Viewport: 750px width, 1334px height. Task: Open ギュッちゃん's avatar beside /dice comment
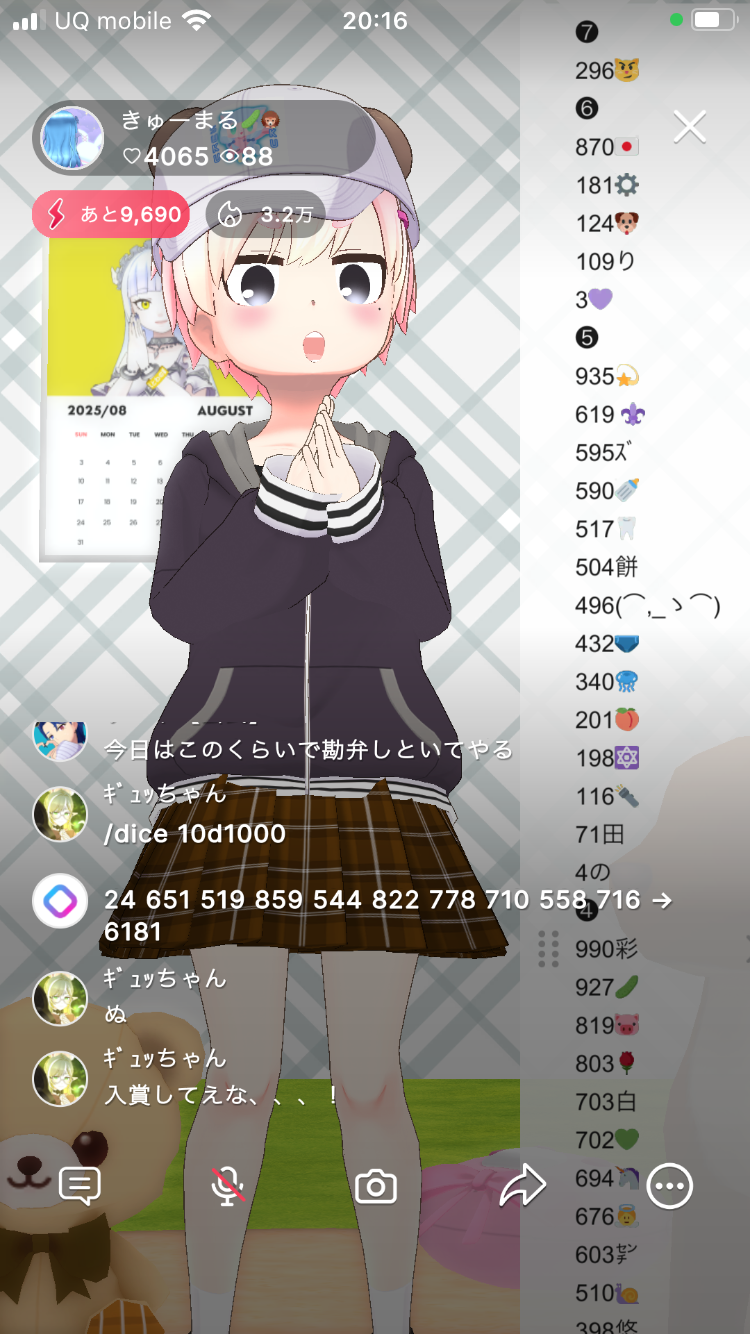click(x=60, y=814)
